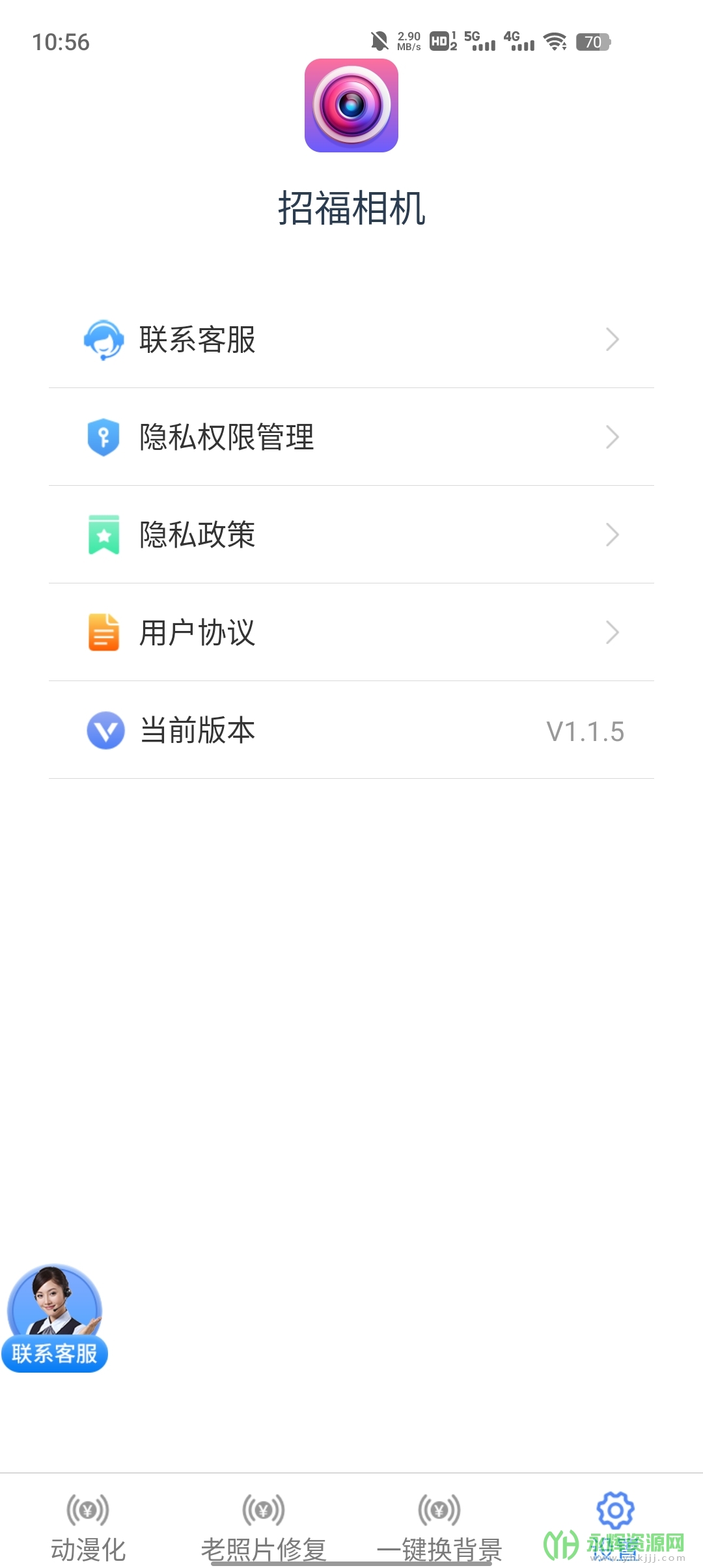The height and width of the screenshot is (1568, 703).
Task: Open the 联系客服 row
Action: (351, 339)
